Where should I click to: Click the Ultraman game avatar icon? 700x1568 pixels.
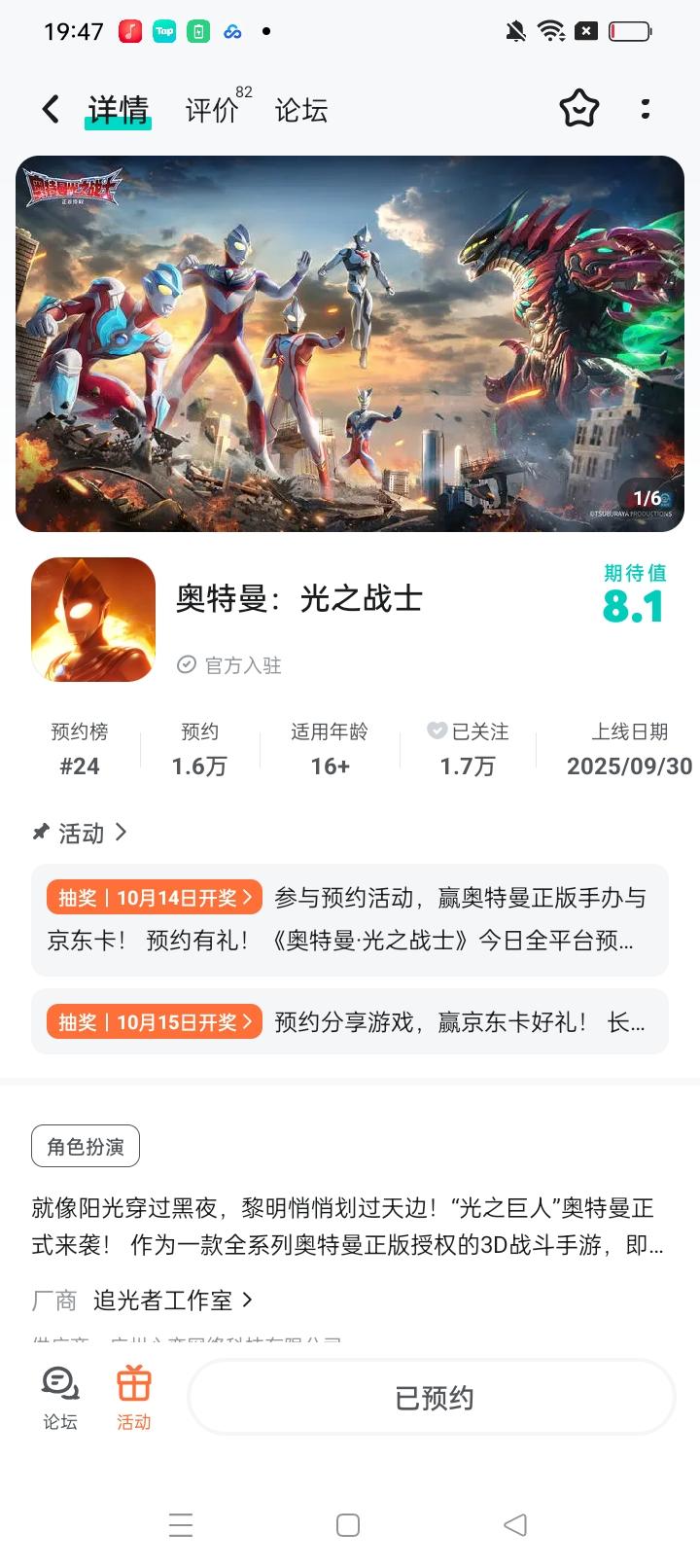tap(92, 620)
